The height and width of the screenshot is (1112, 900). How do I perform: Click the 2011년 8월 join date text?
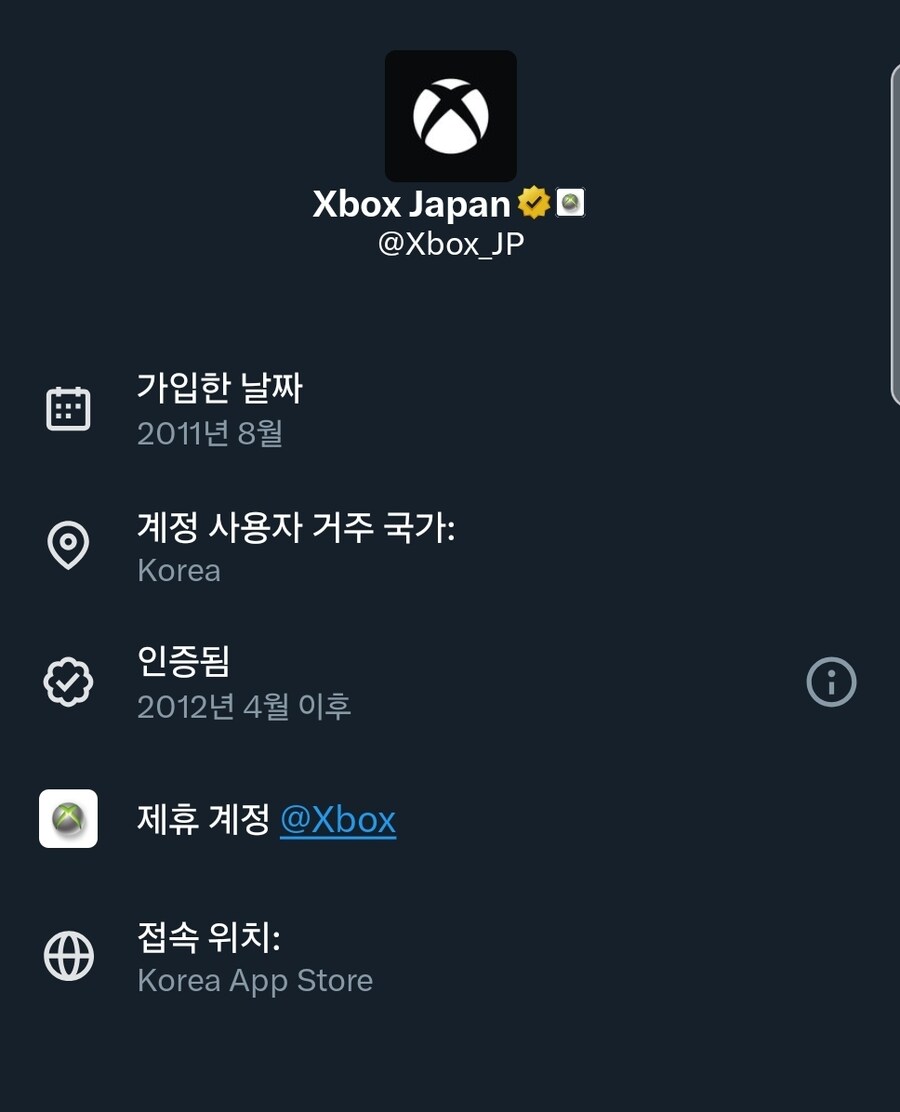click(212, 434)
